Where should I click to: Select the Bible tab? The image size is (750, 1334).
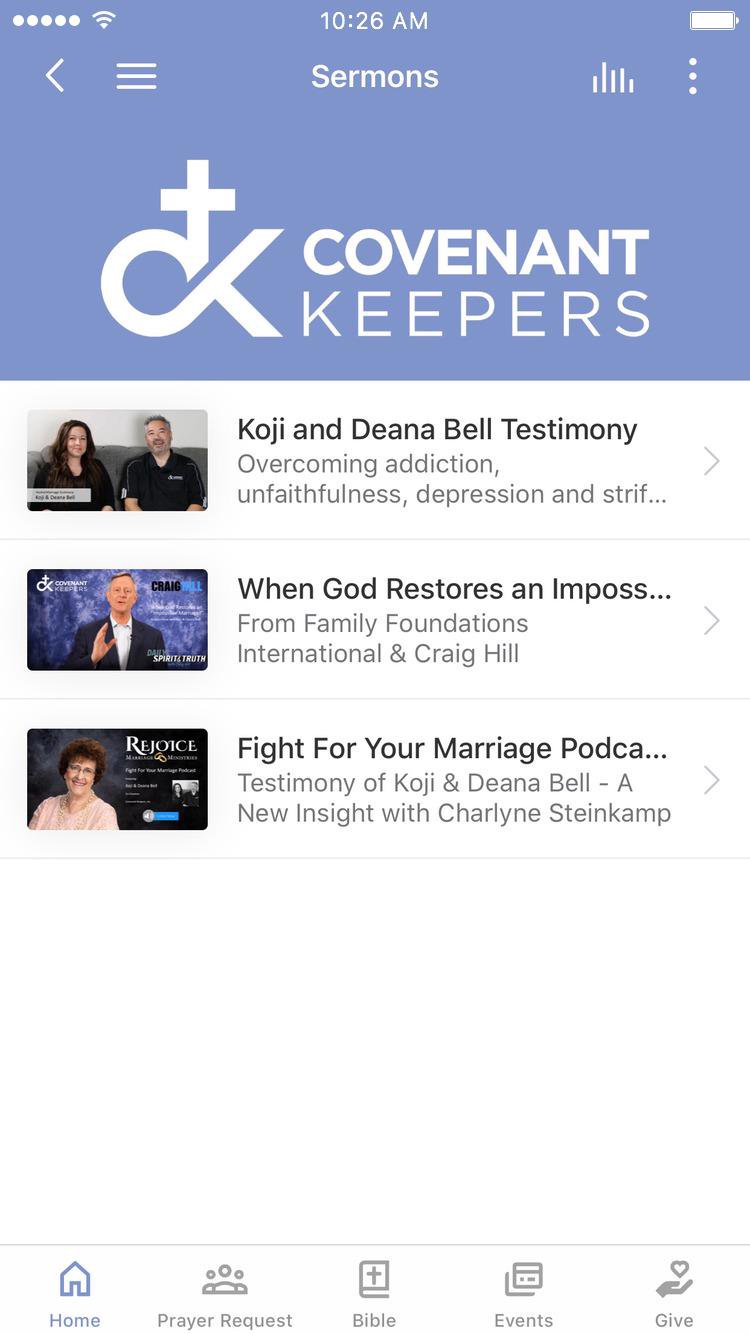(x=374, y=1292)
